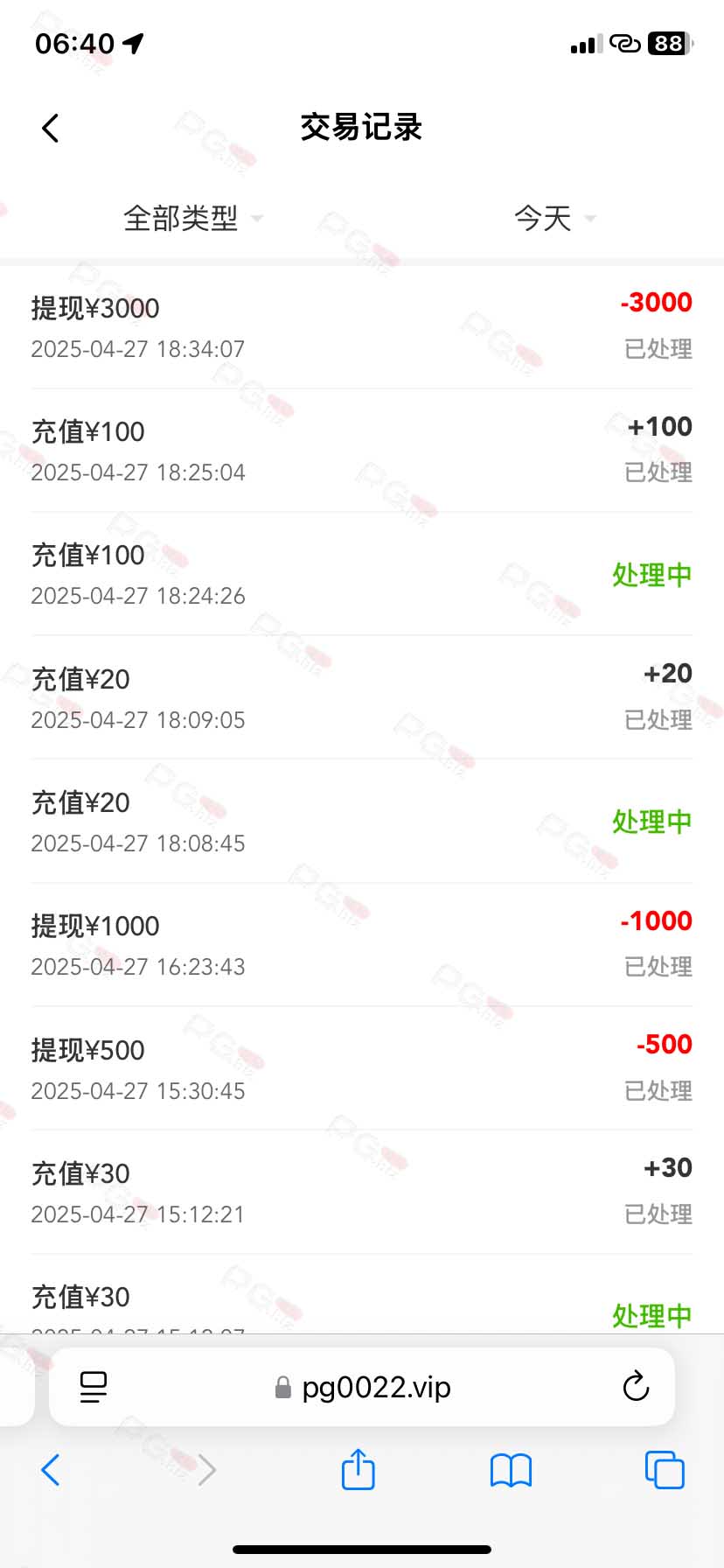The height and width of the screenshot is (1568, 724).
Task: Share this page from Safari toolbar
Action: (358, 1469)
